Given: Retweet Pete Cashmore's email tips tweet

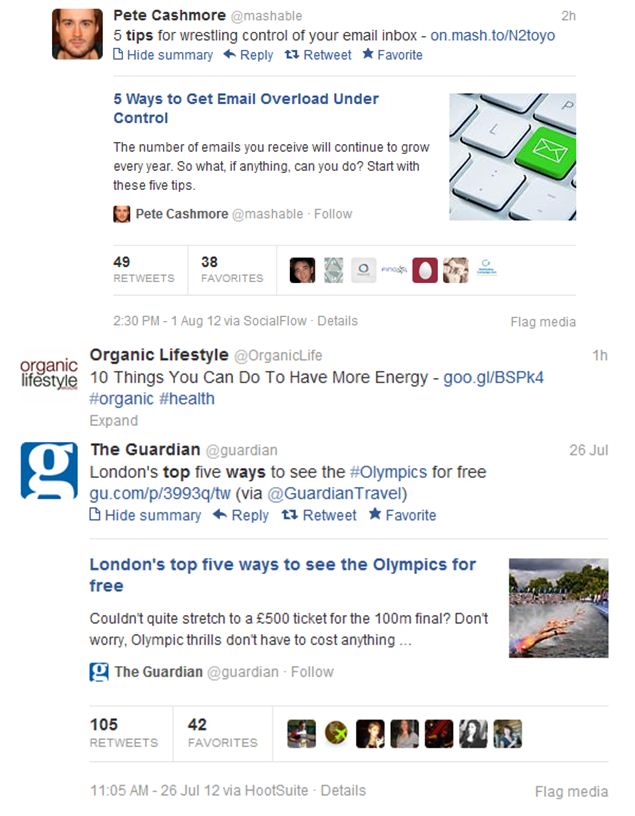Looking at the screenshot, I should point(318,55).
